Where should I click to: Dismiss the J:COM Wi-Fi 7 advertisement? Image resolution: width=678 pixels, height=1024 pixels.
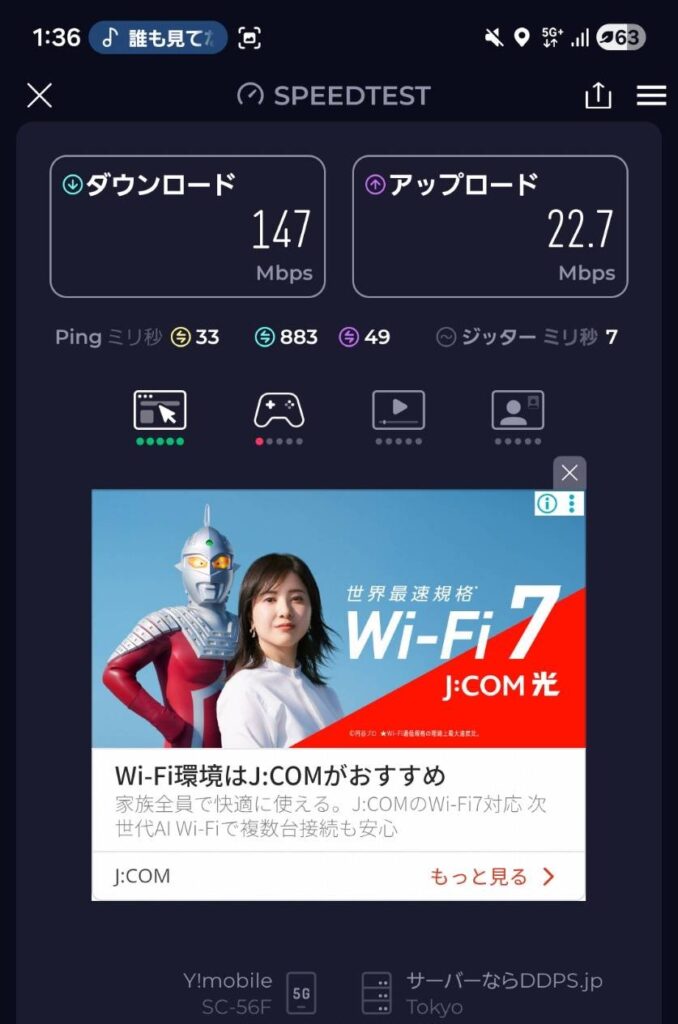point(569,473)
